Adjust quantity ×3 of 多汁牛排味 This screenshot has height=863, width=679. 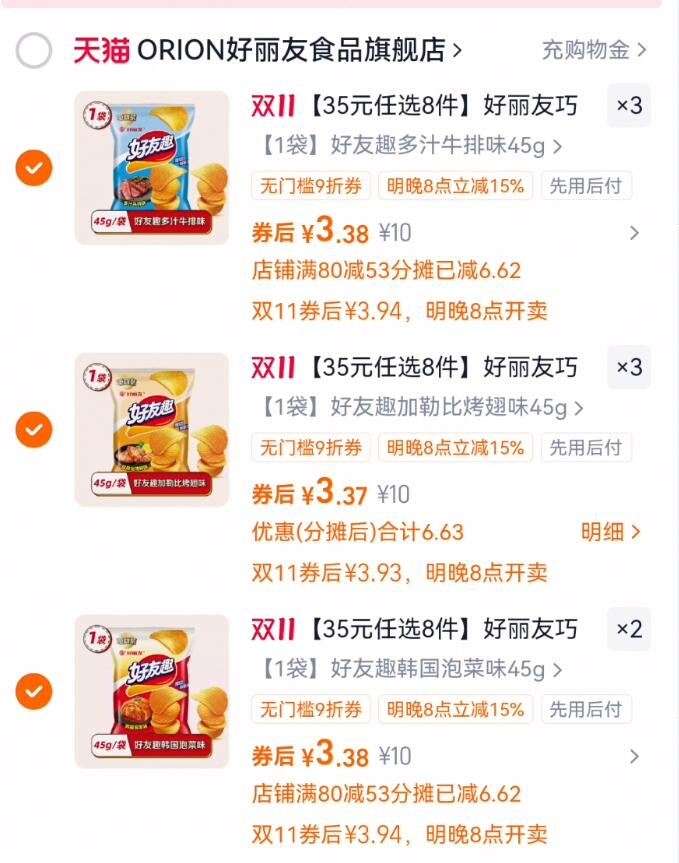[628, 105]
